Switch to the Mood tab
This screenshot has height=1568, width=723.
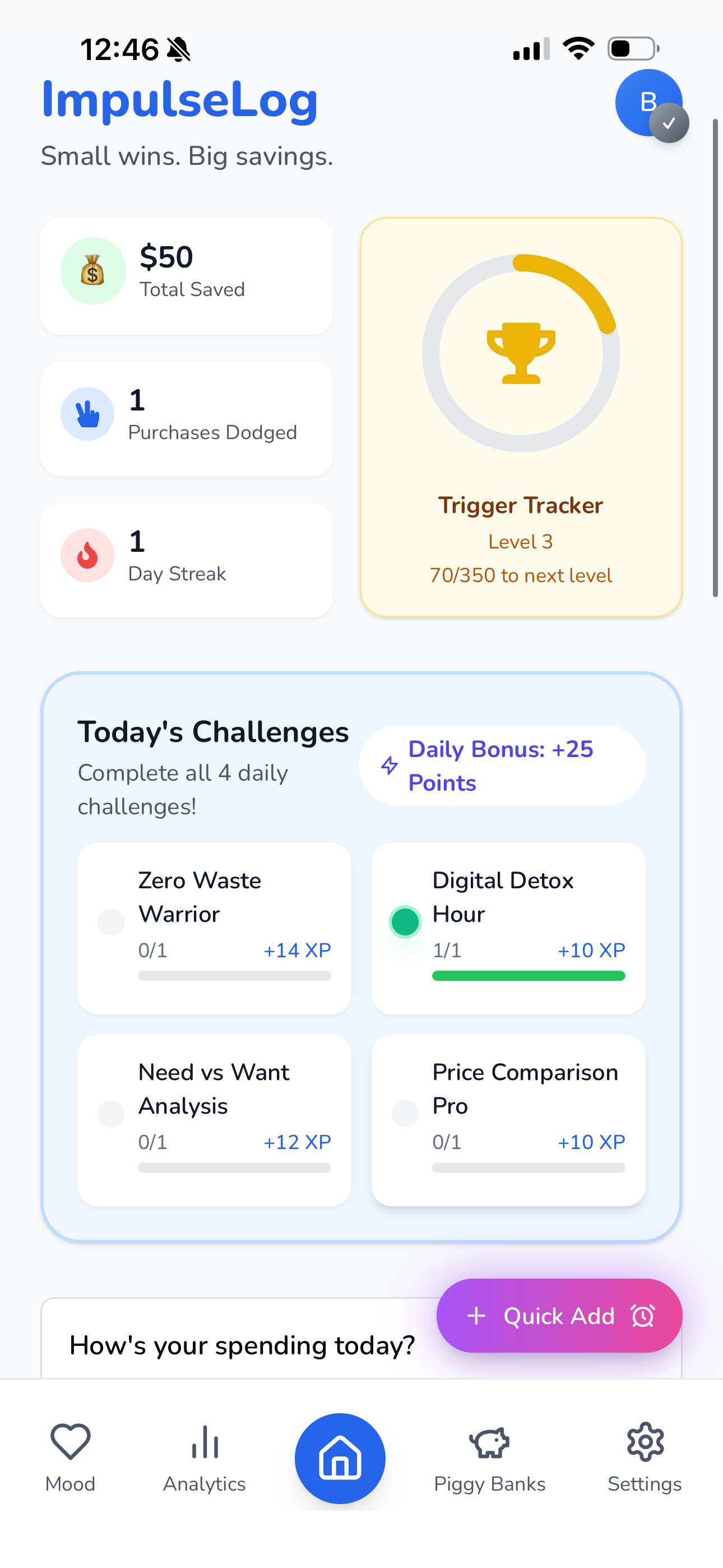(x=70, y=1457)
